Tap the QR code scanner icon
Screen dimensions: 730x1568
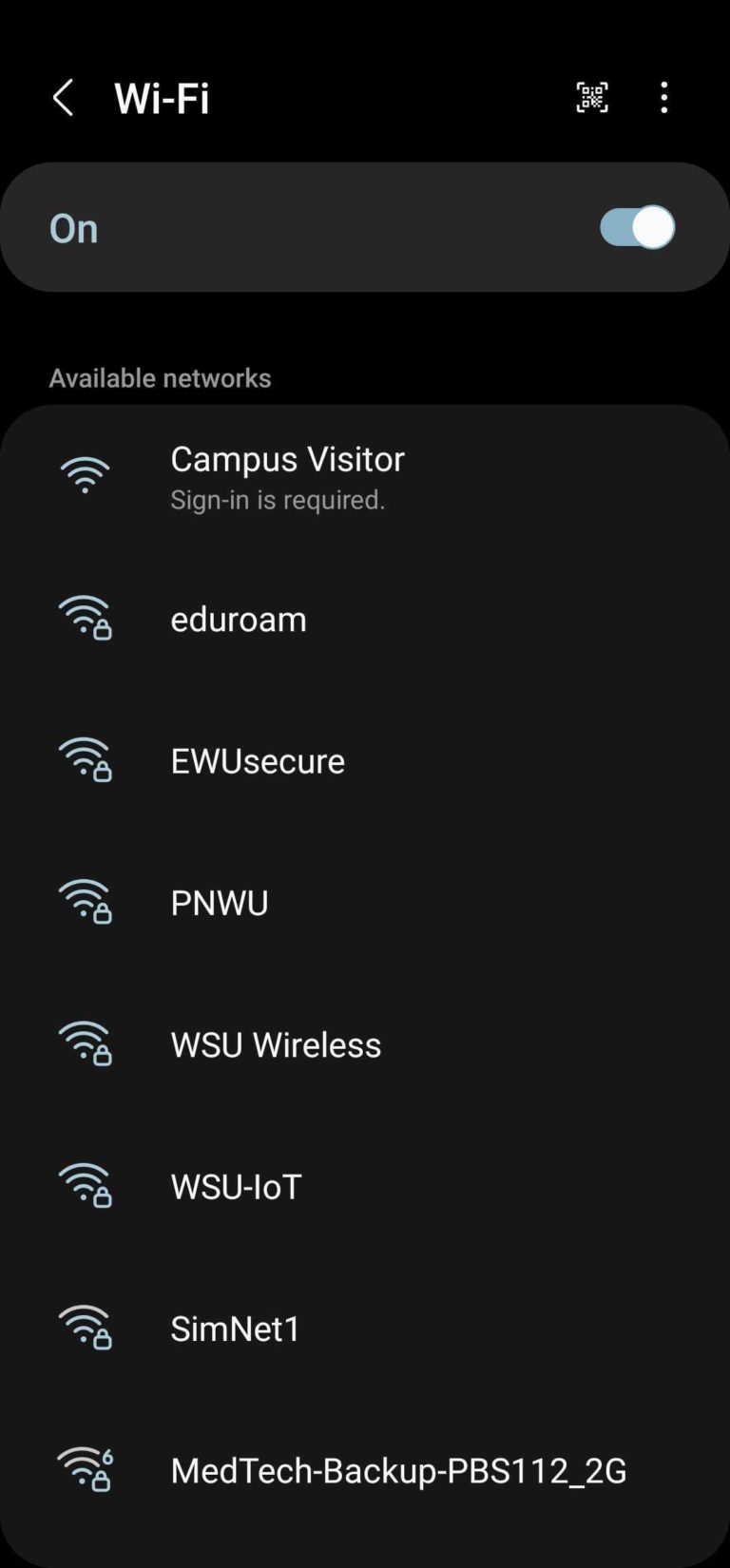[x=590, y=97]
